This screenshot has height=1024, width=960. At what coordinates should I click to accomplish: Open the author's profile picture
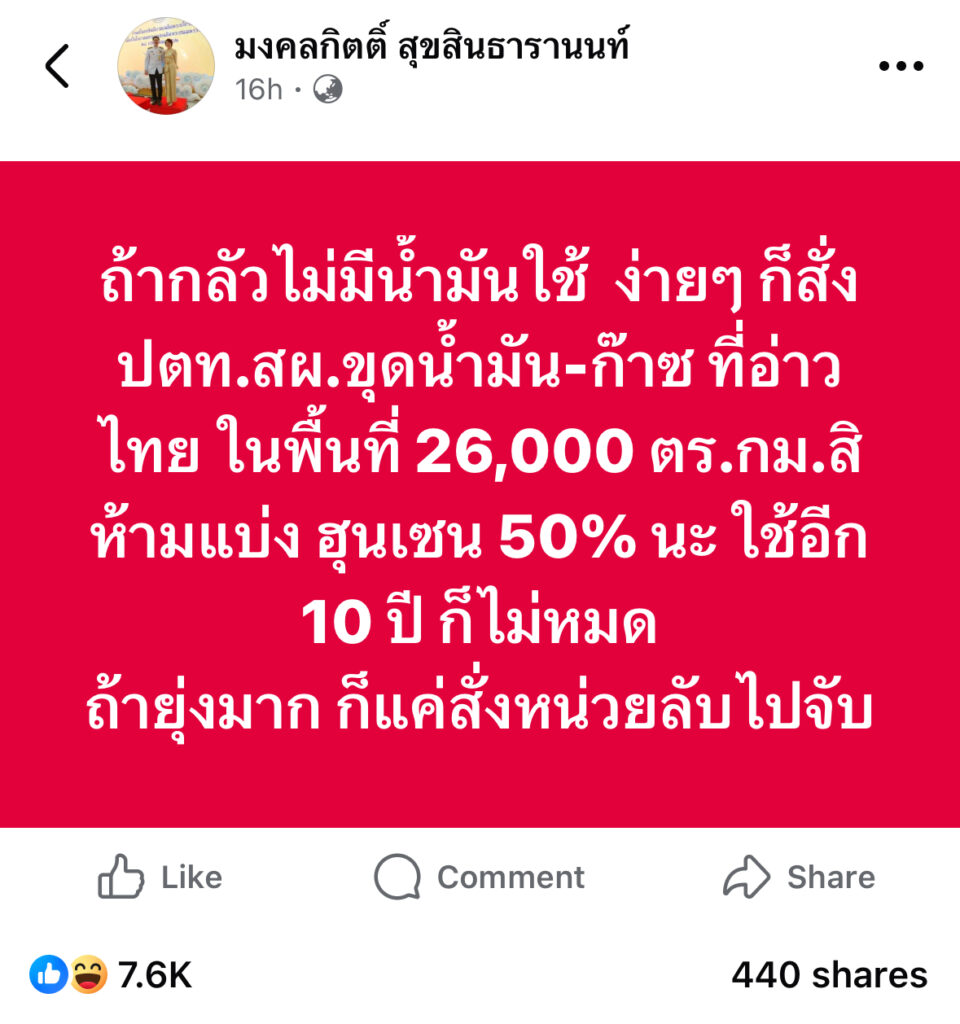[x=166, y=65]
